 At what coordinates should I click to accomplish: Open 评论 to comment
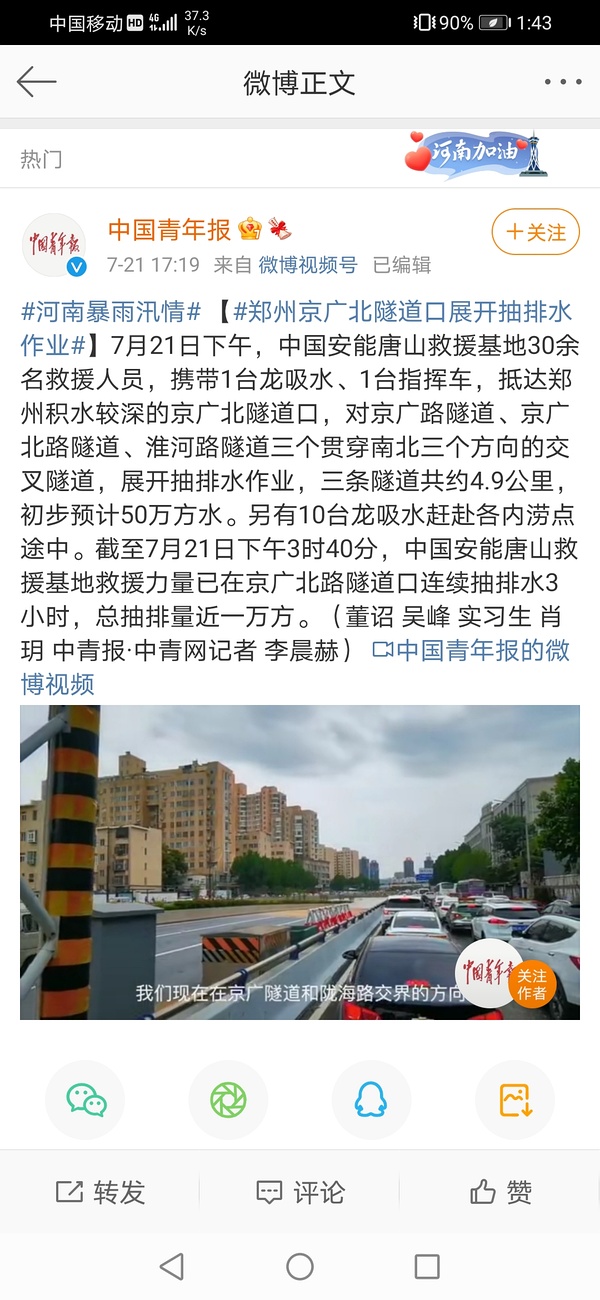click(300, 1192)
